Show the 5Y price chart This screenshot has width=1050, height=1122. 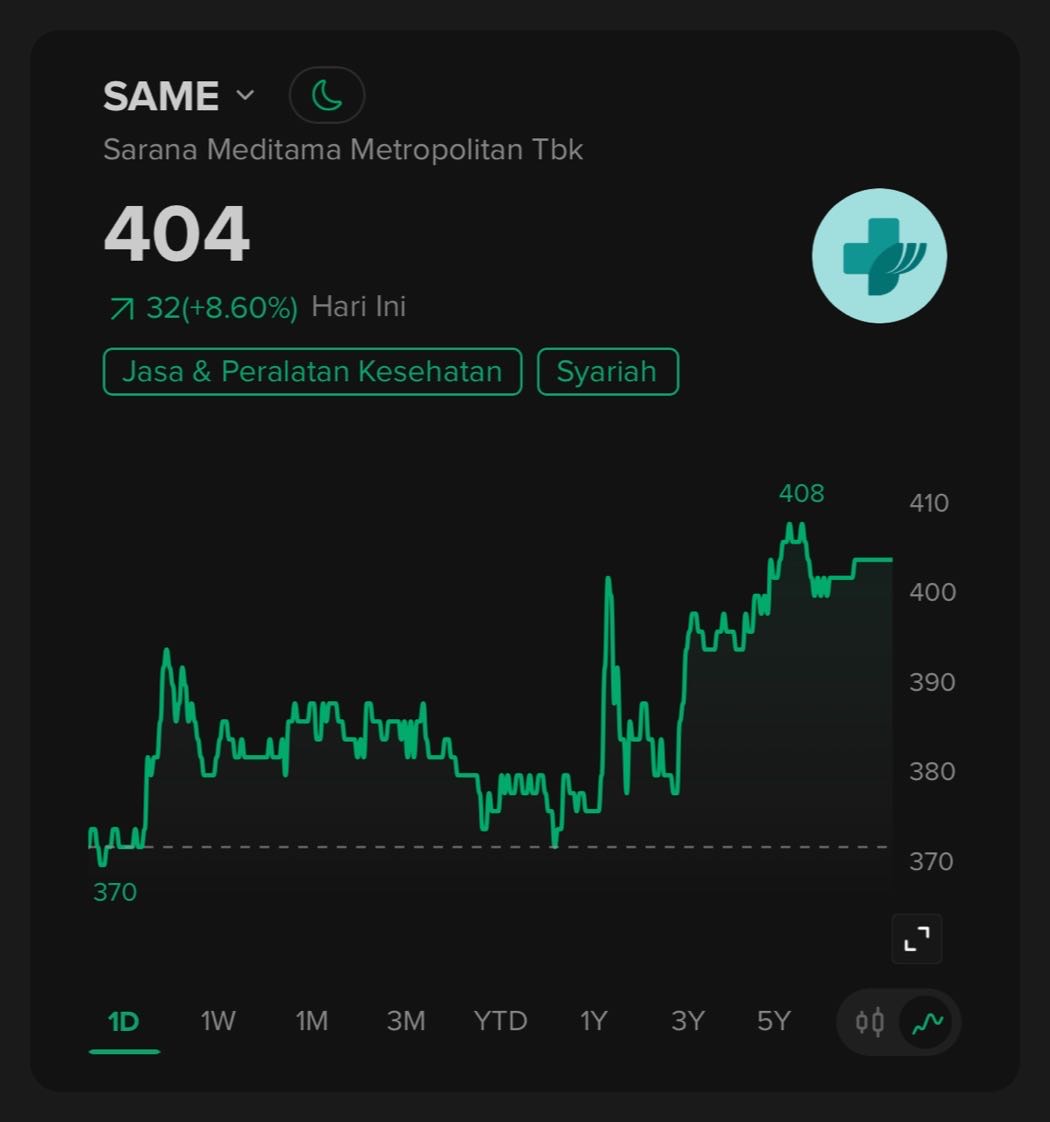pyautogui.click(x=774, y=1021)
